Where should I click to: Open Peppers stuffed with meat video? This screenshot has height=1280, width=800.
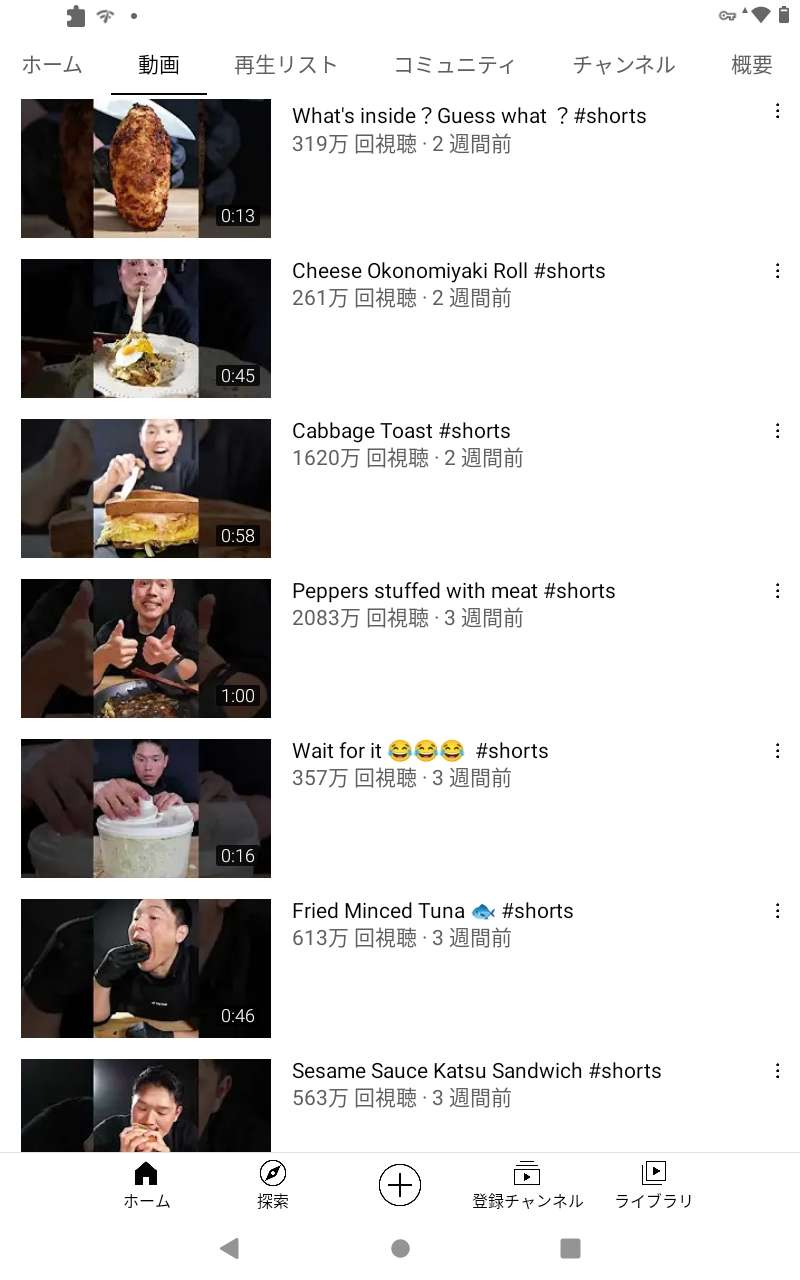146,648
